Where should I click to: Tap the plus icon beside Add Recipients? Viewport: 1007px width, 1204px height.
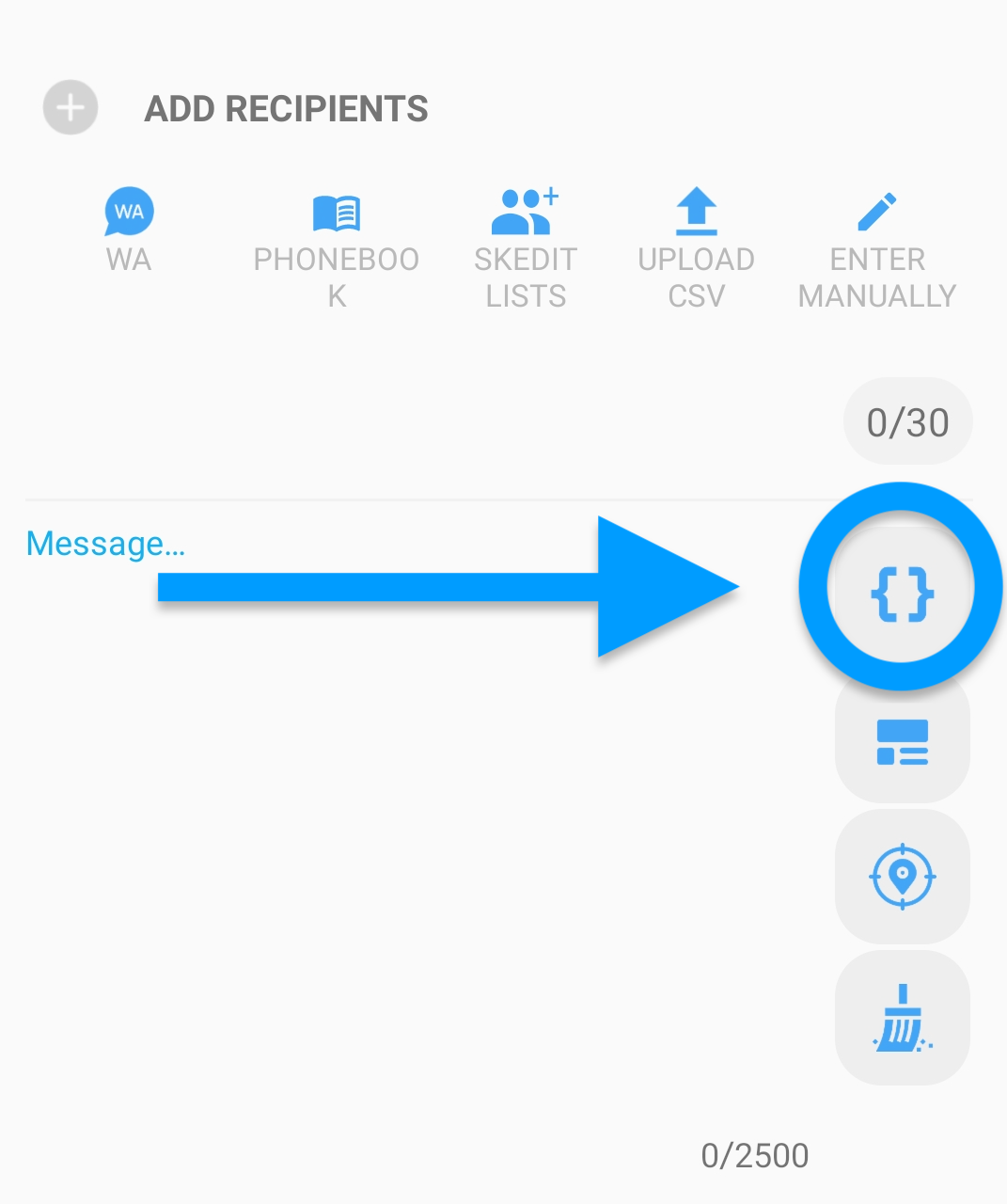(x=71, y=108)
